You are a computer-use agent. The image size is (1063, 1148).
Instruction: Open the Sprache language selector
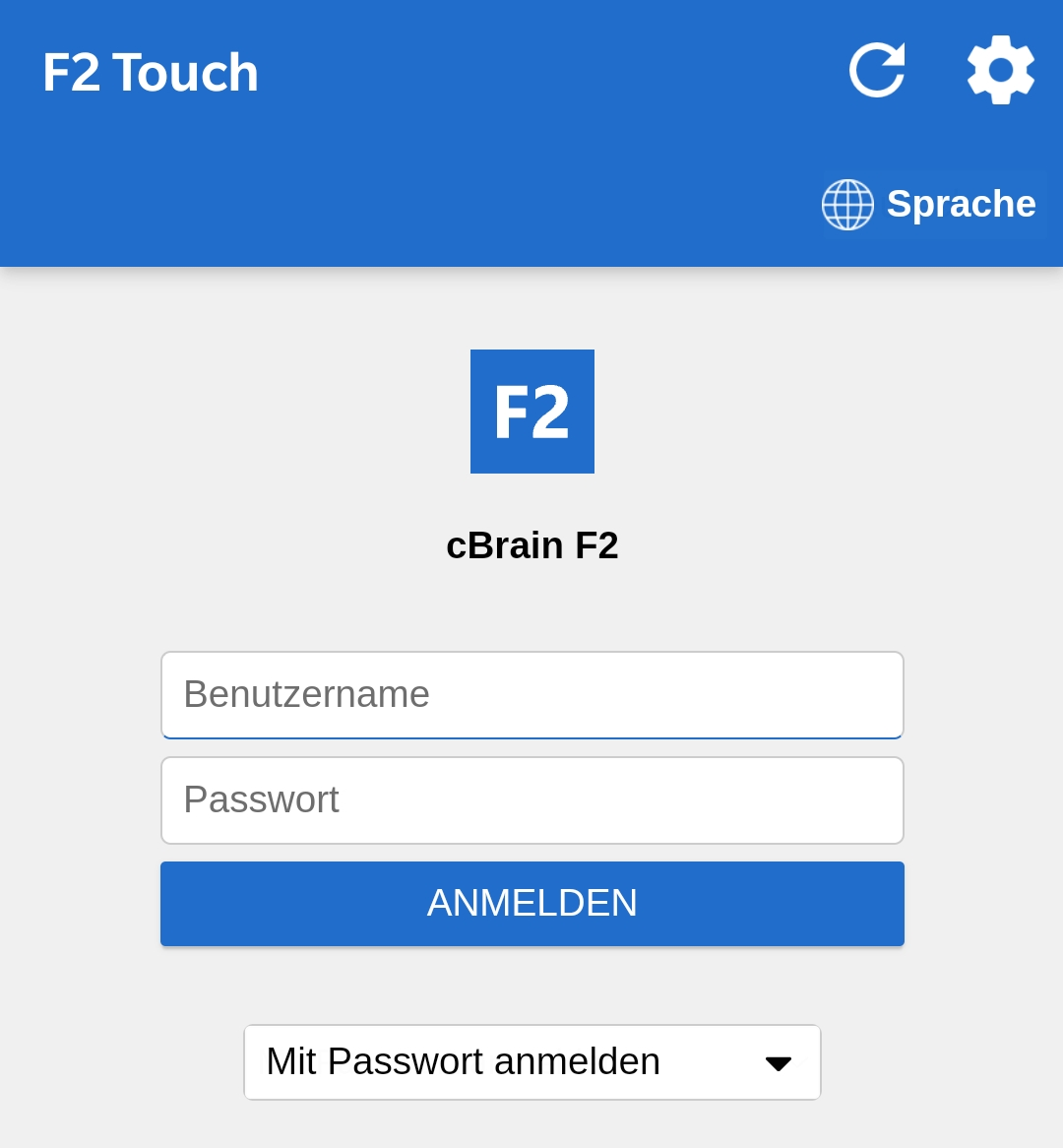click(x=929, y=205)
